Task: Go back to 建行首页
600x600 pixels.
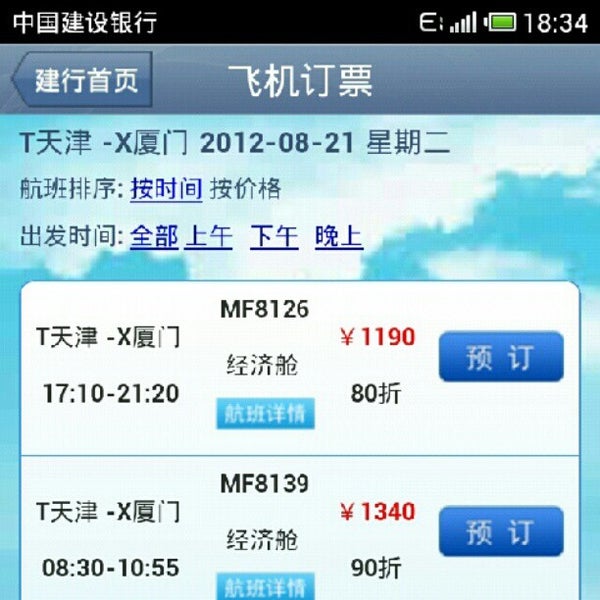Action: pyautogui.click(x=84, y=80)
